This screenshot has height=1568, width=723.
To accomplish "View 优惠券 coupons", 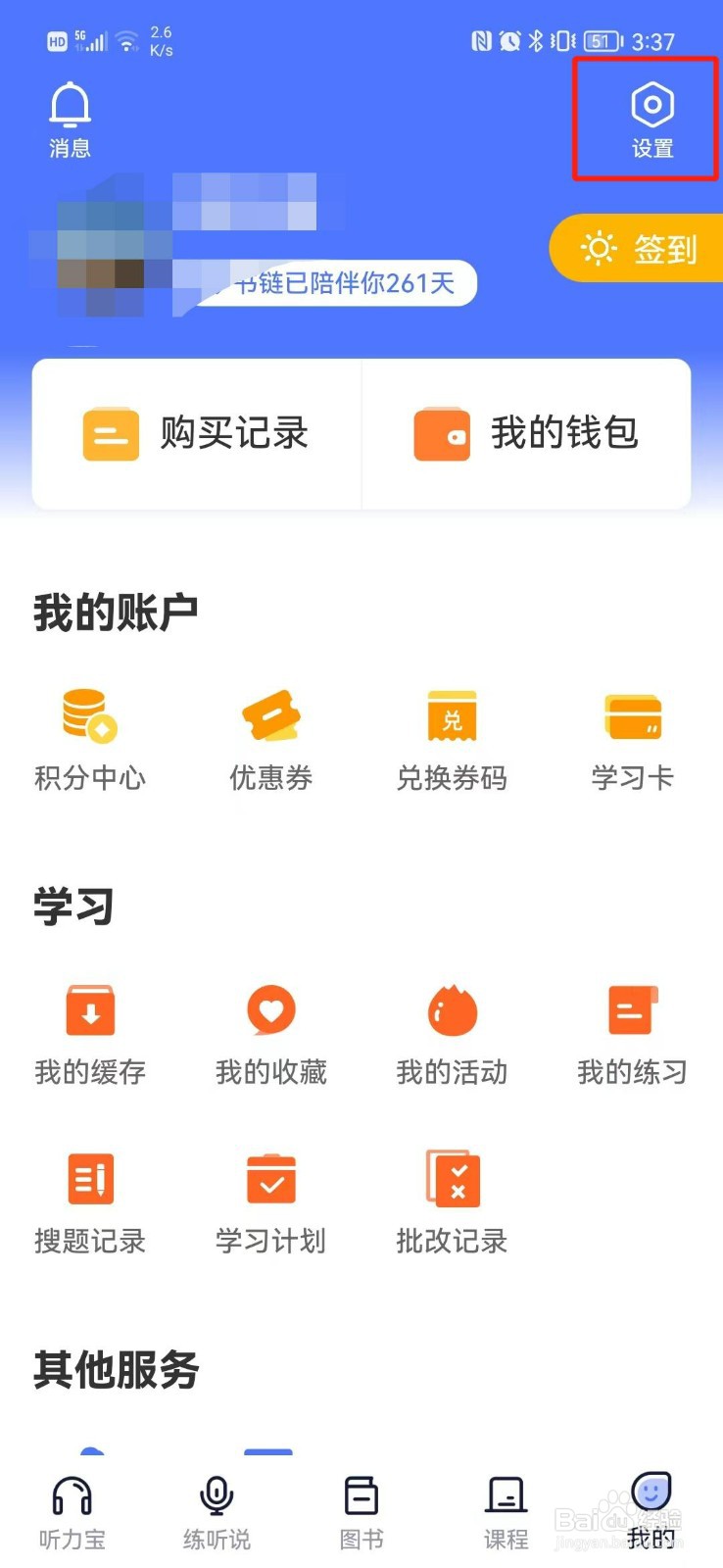I will click(x=270, y=740).
